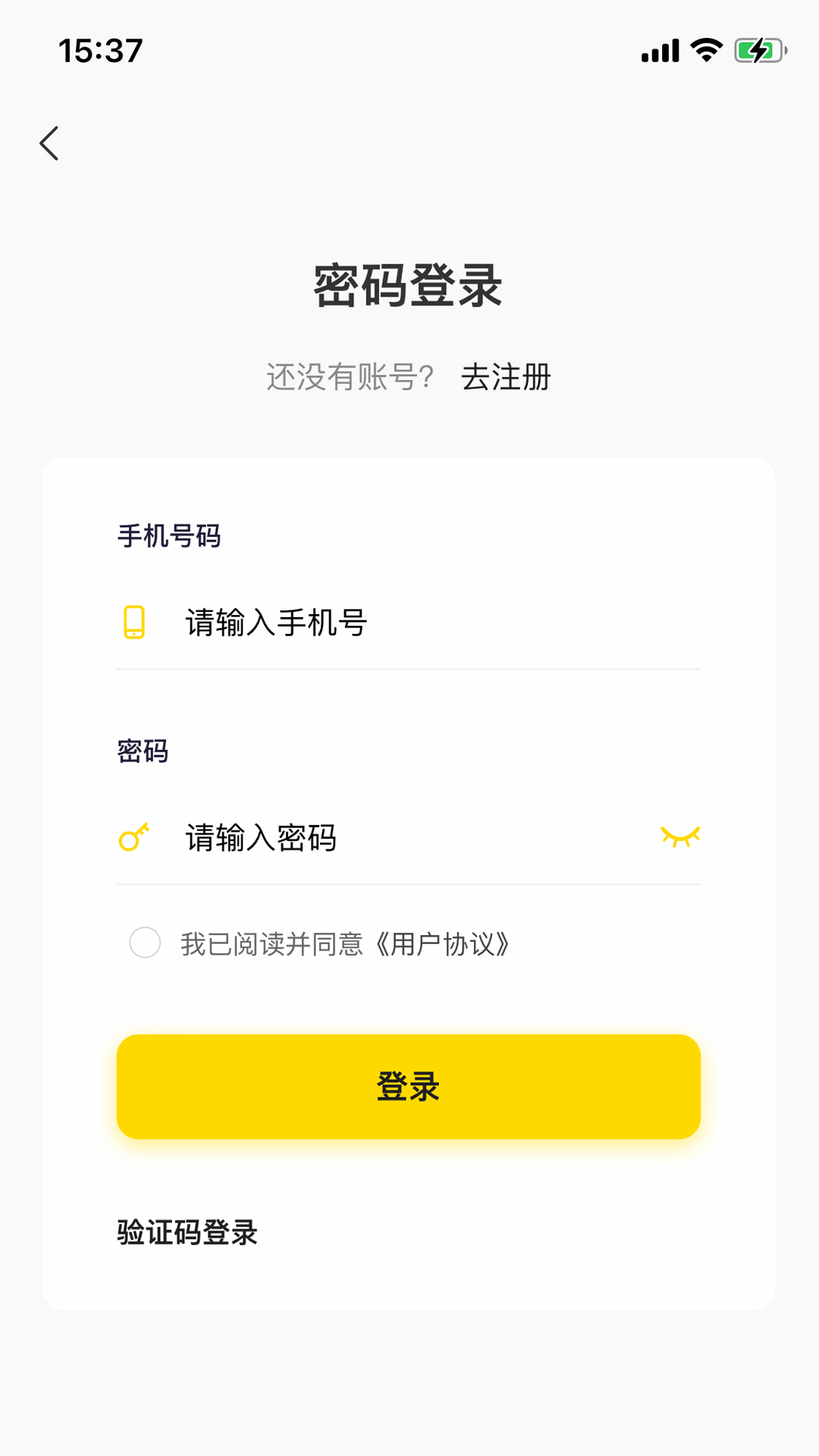Click the closed-eye password visibility icon
Screen dimensions: 819x1456
(680, 837)
